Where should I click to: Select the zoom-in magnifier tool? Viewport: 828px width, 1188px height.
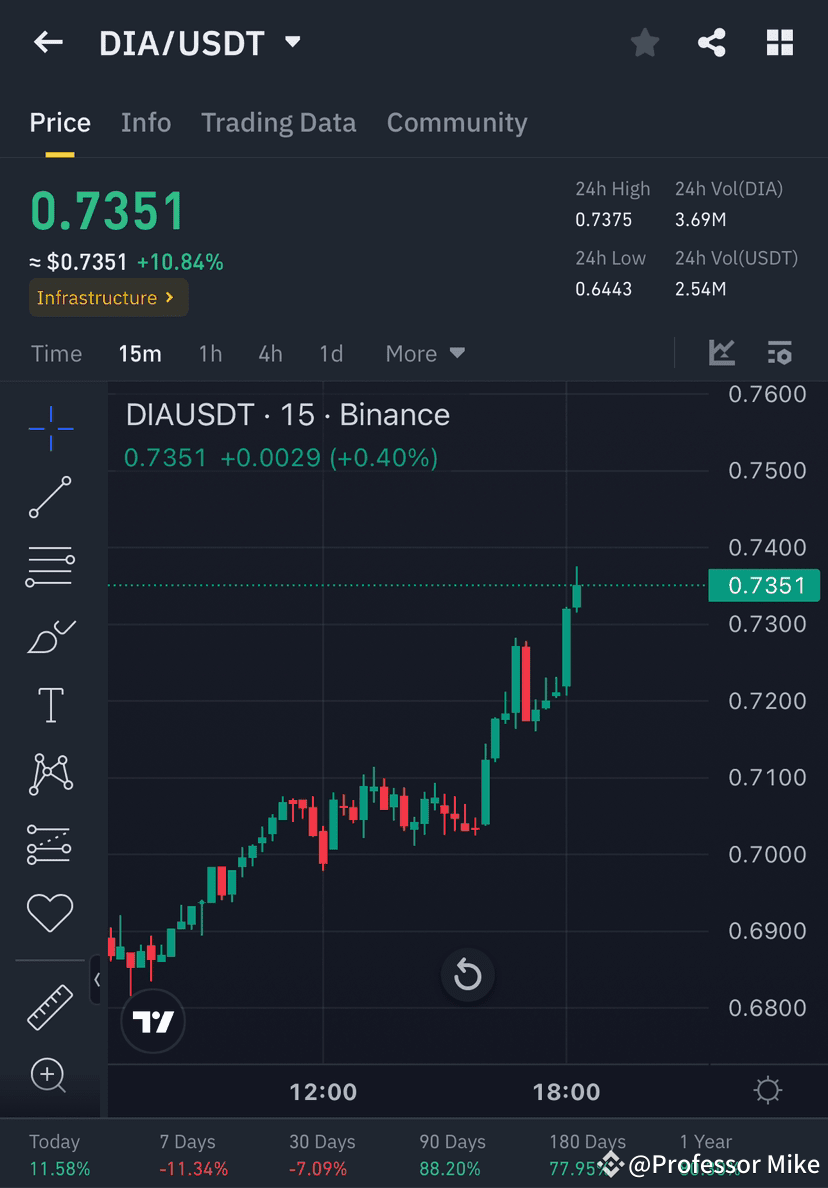49,1075
